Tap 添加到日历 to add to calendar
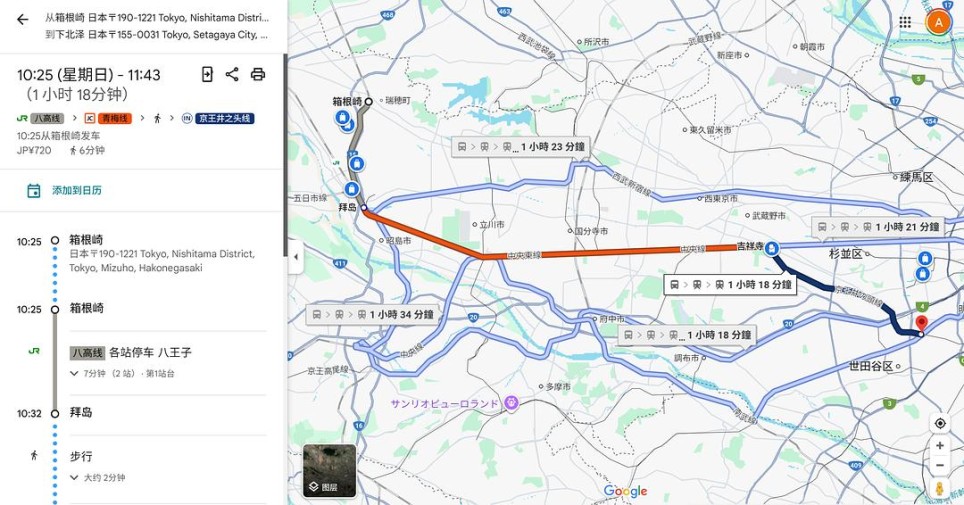The image size is (964, 505). [65, 190]
